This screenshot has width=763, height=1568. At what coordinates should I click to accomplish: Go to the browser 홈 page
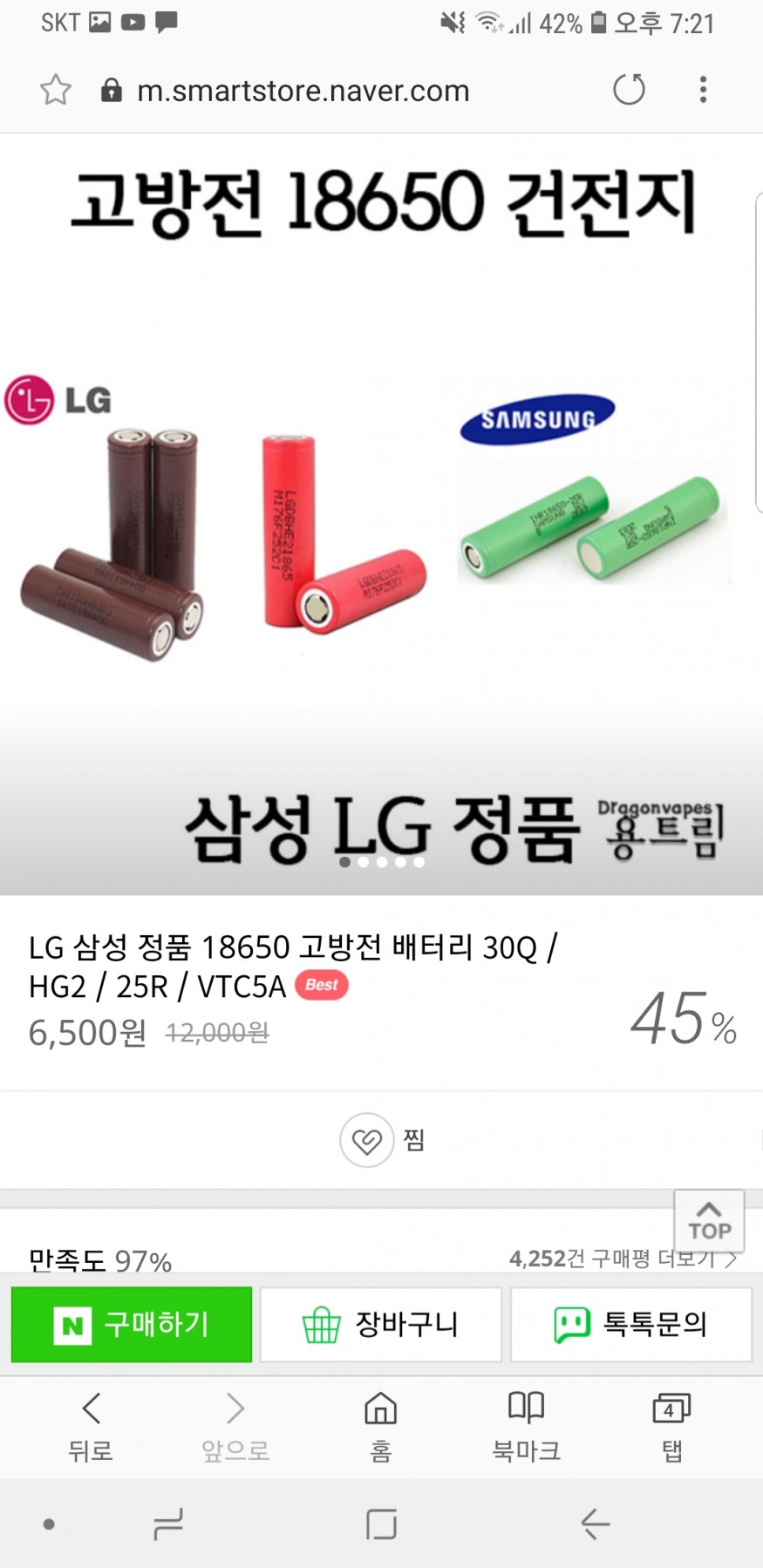[381, 1426]
